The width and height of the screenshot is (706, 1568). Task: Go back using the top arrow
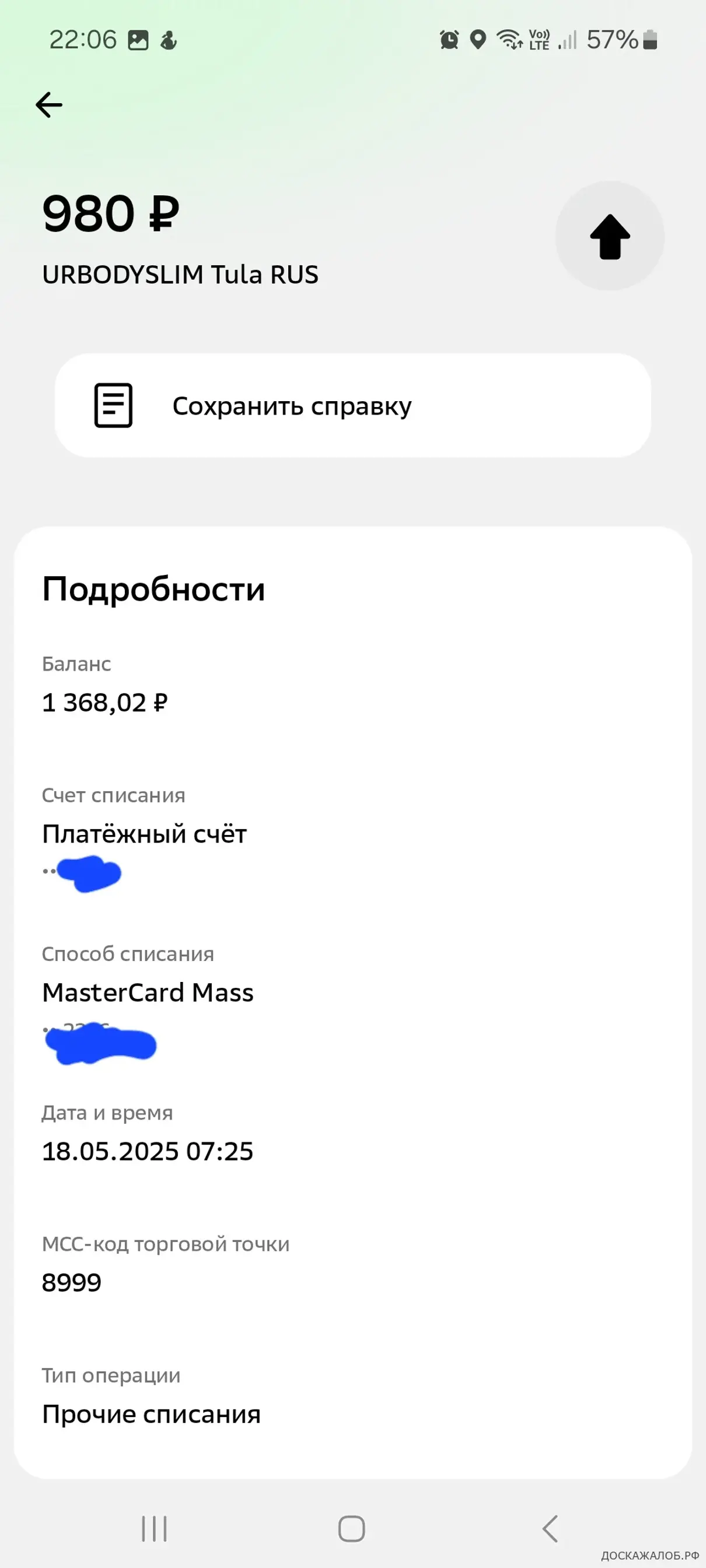49,105
